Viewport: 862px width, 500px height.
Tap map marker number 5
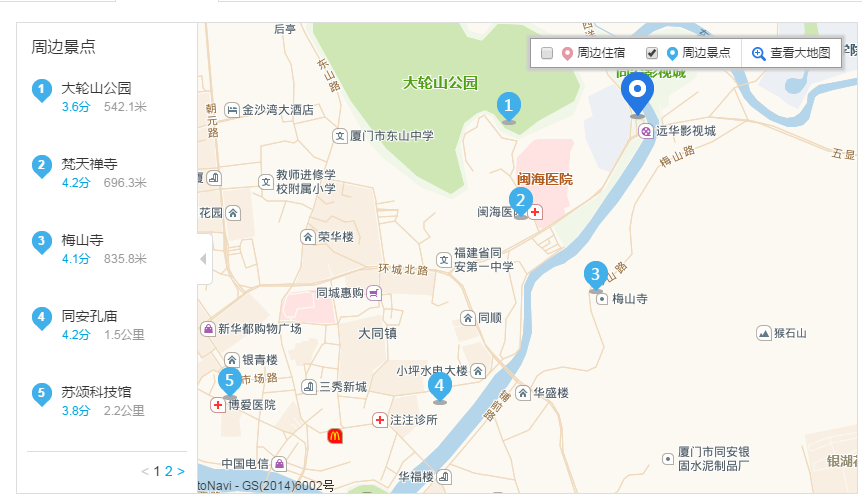click(230, 380)
